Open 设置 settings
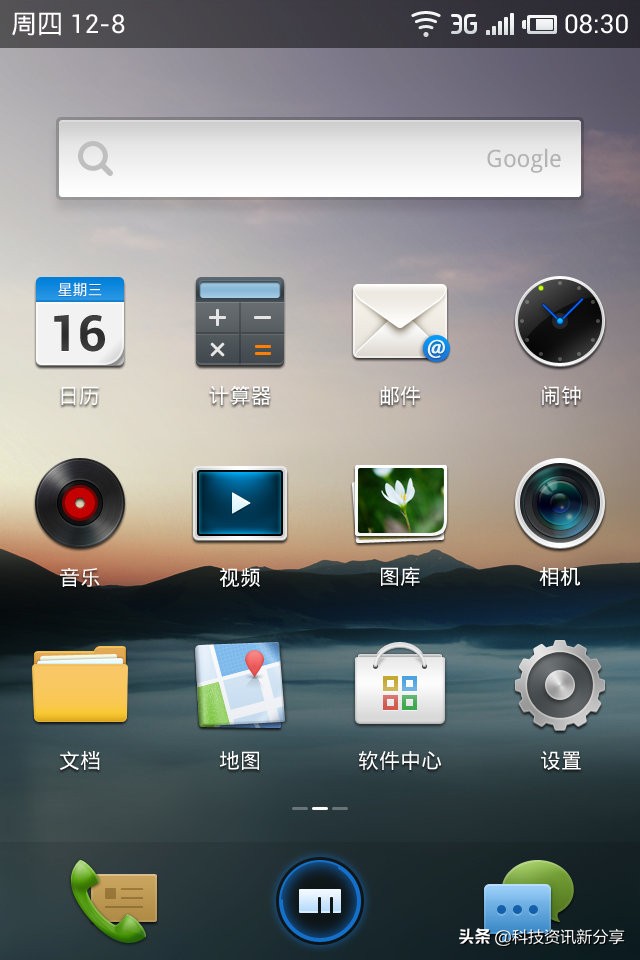This screenshot has width=640, height=960. point(560,686)
